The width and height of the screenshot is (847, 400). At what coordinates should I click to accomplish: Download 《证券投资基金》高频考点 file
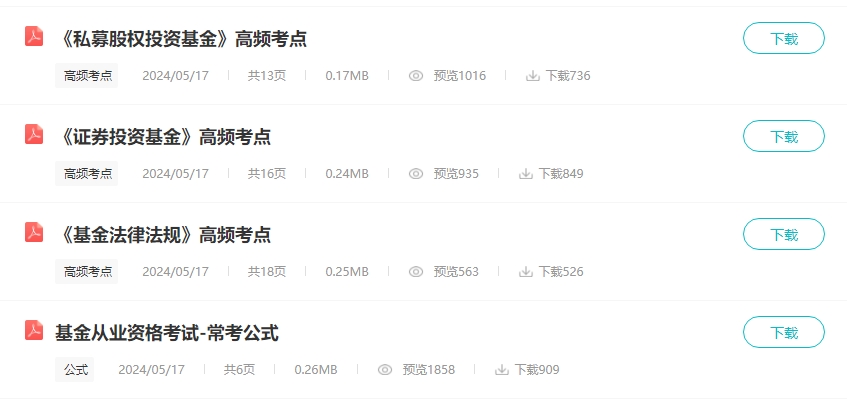[x=783, y=136]
